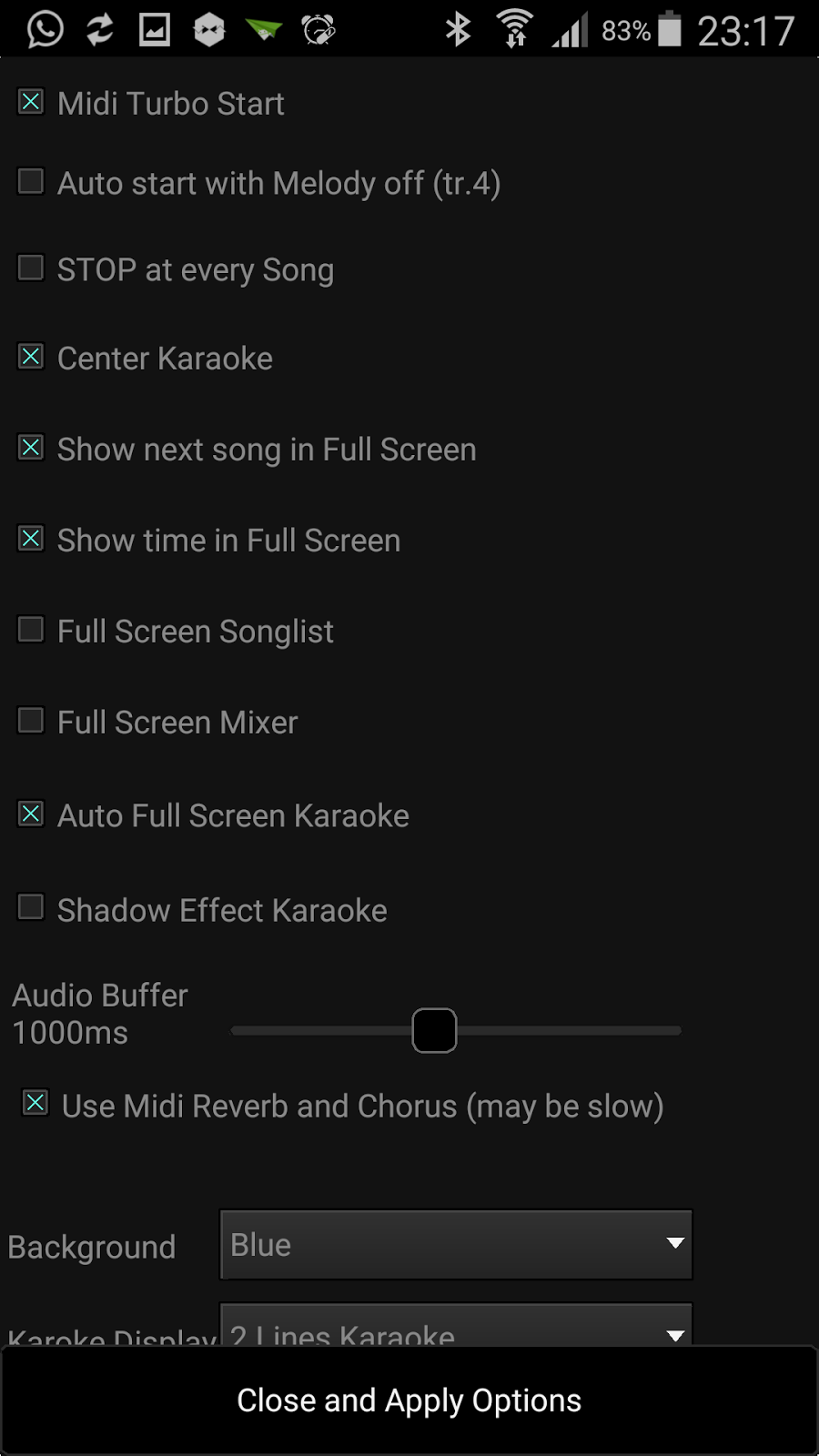Check the STOP at every Song option
Viewport: 819px width, 1456px height.
pyautogui.click(x=31, y=268)
